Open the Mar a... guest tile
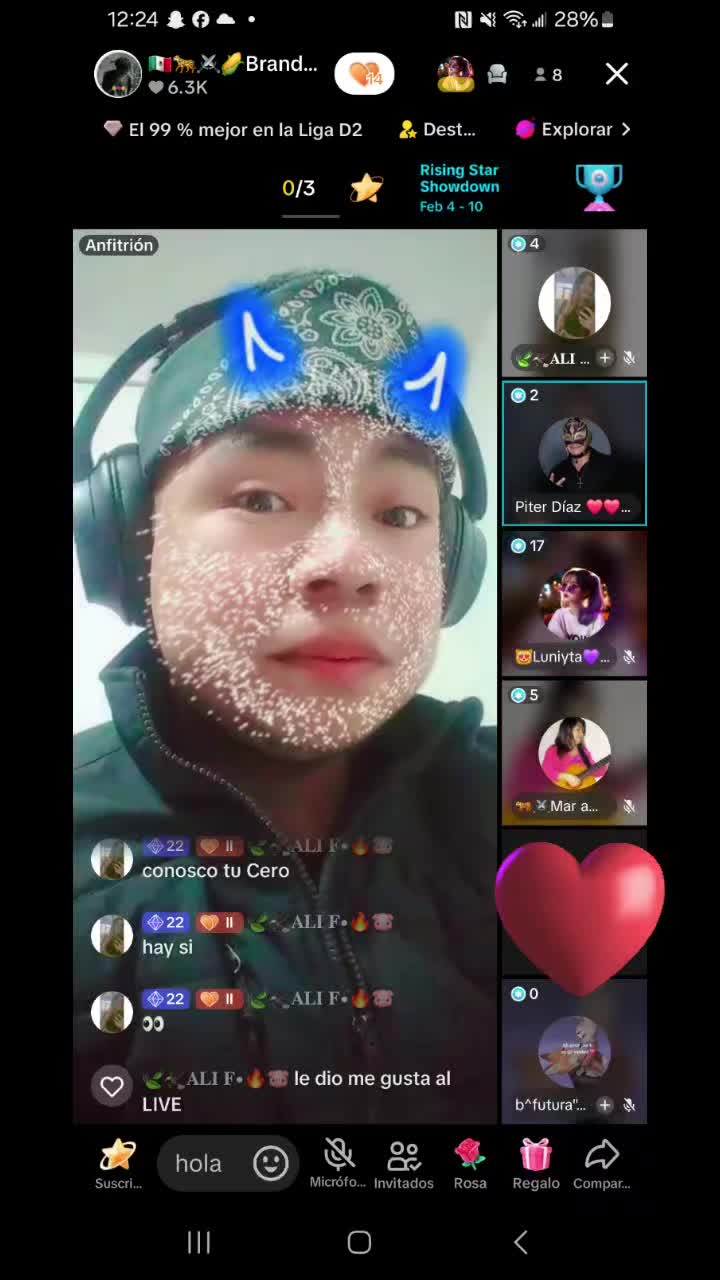 [574, 753]
